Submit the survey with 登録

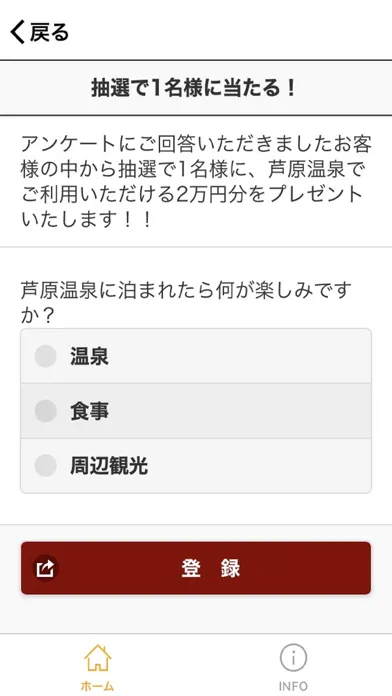[x=196, y=568]
